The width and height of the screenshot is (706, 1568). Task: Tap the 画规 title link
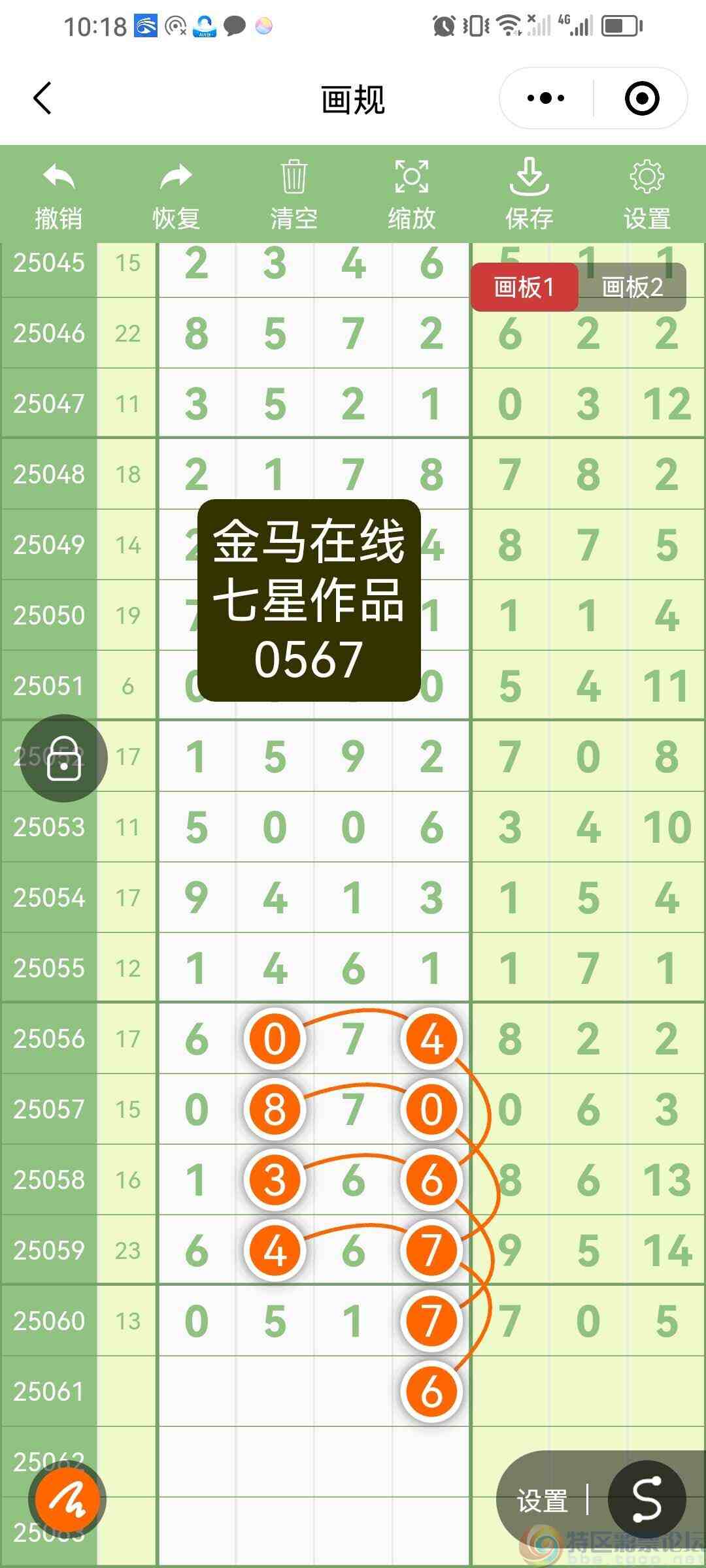point(352,98)
